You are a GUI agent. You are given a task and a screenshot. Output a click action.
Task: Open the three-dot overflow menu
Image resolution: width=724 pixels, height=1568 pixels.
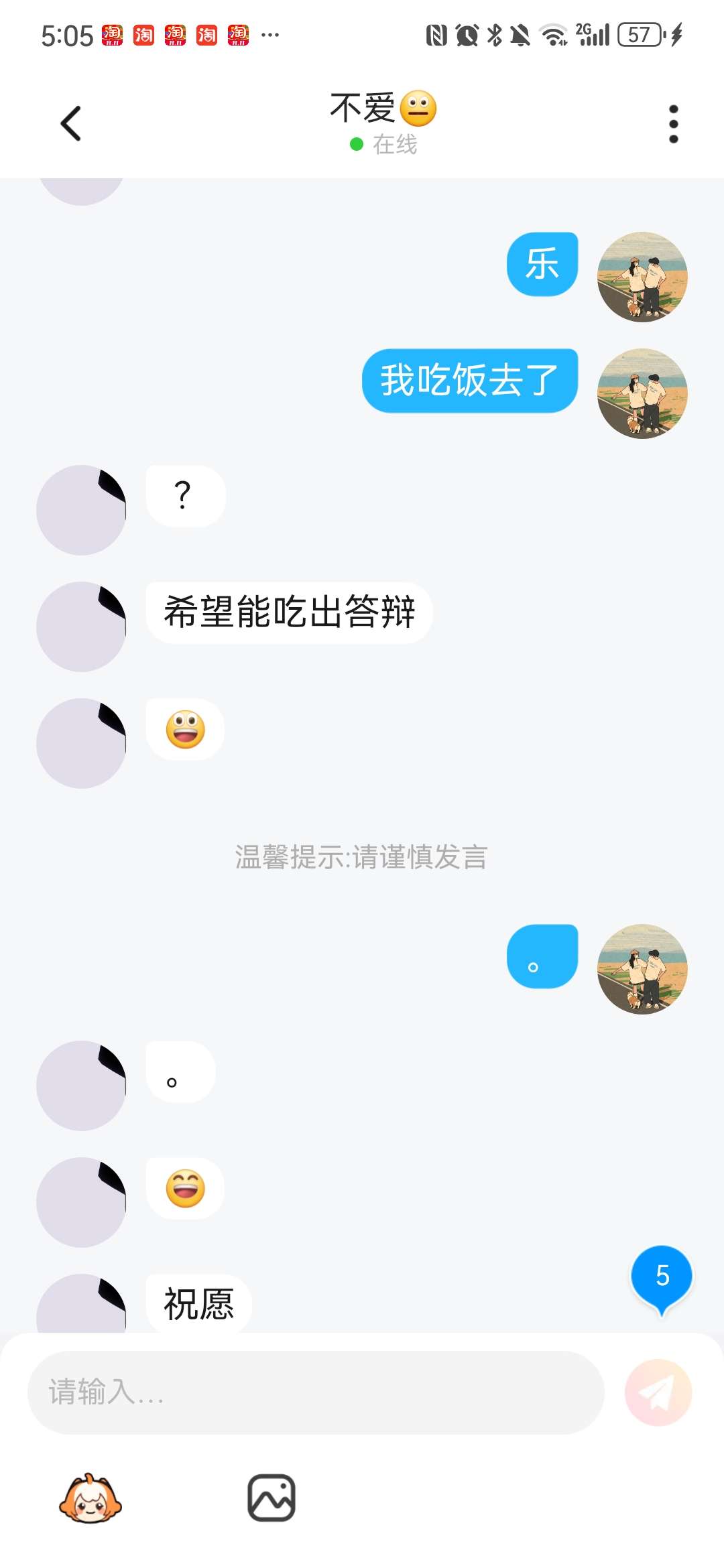coord(673,124)
